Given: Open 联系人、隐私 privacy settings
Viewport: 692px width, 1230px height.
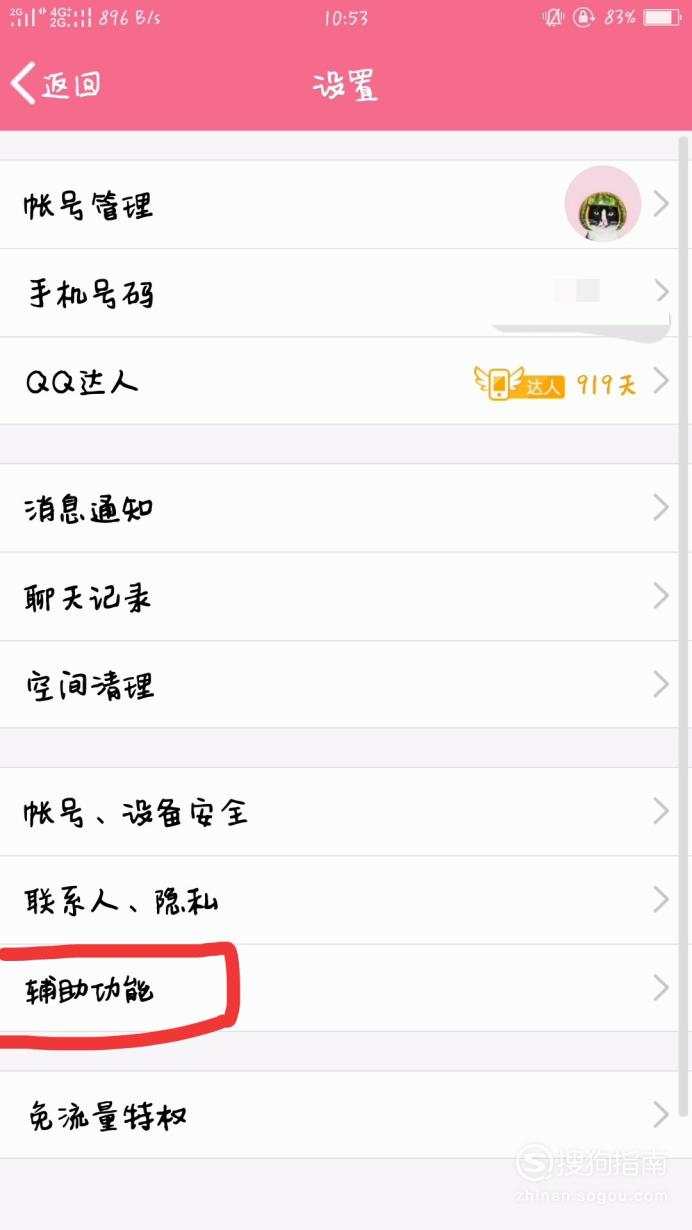Looking at the screenshot, I should (340, 901).
